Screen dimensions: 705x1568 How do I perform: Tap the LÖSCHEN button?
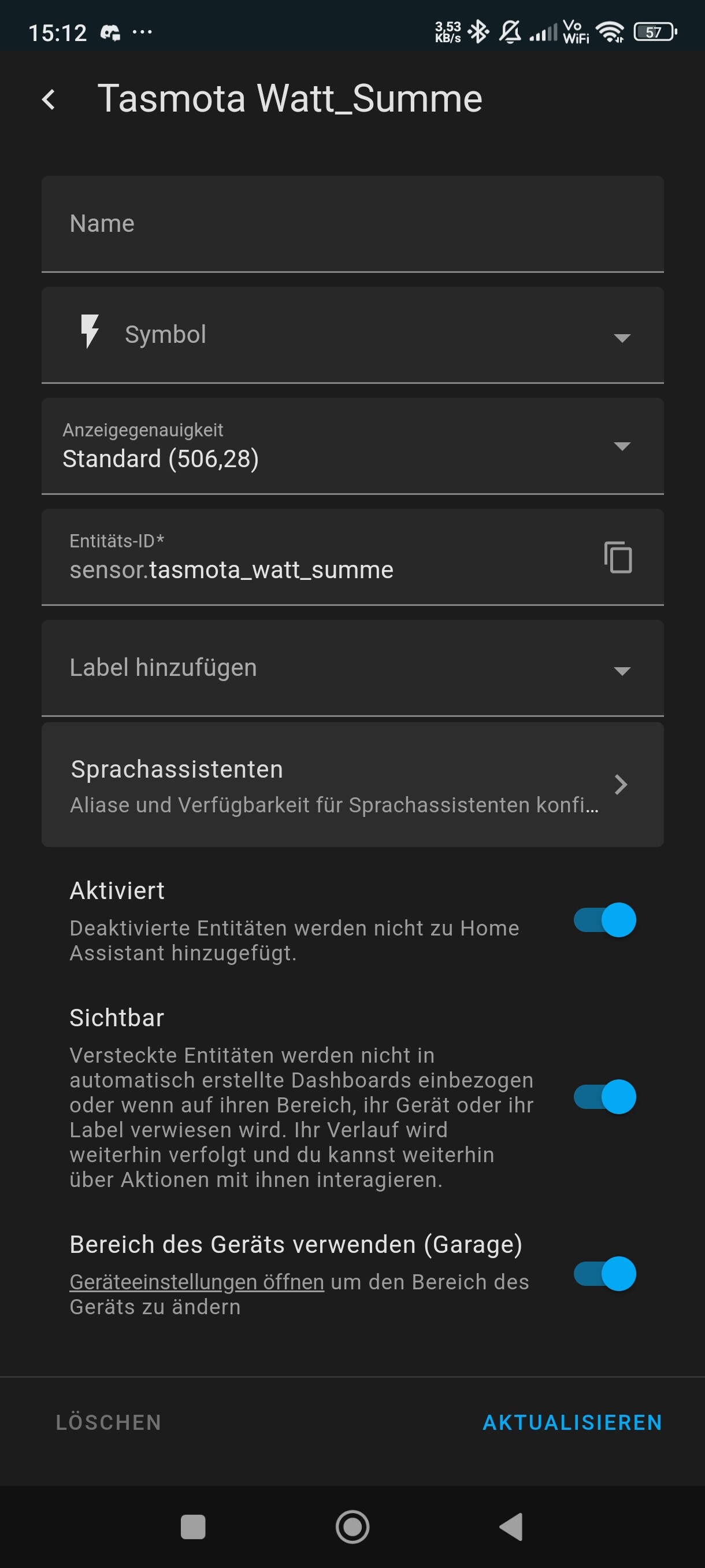(x=108, y=1422)
